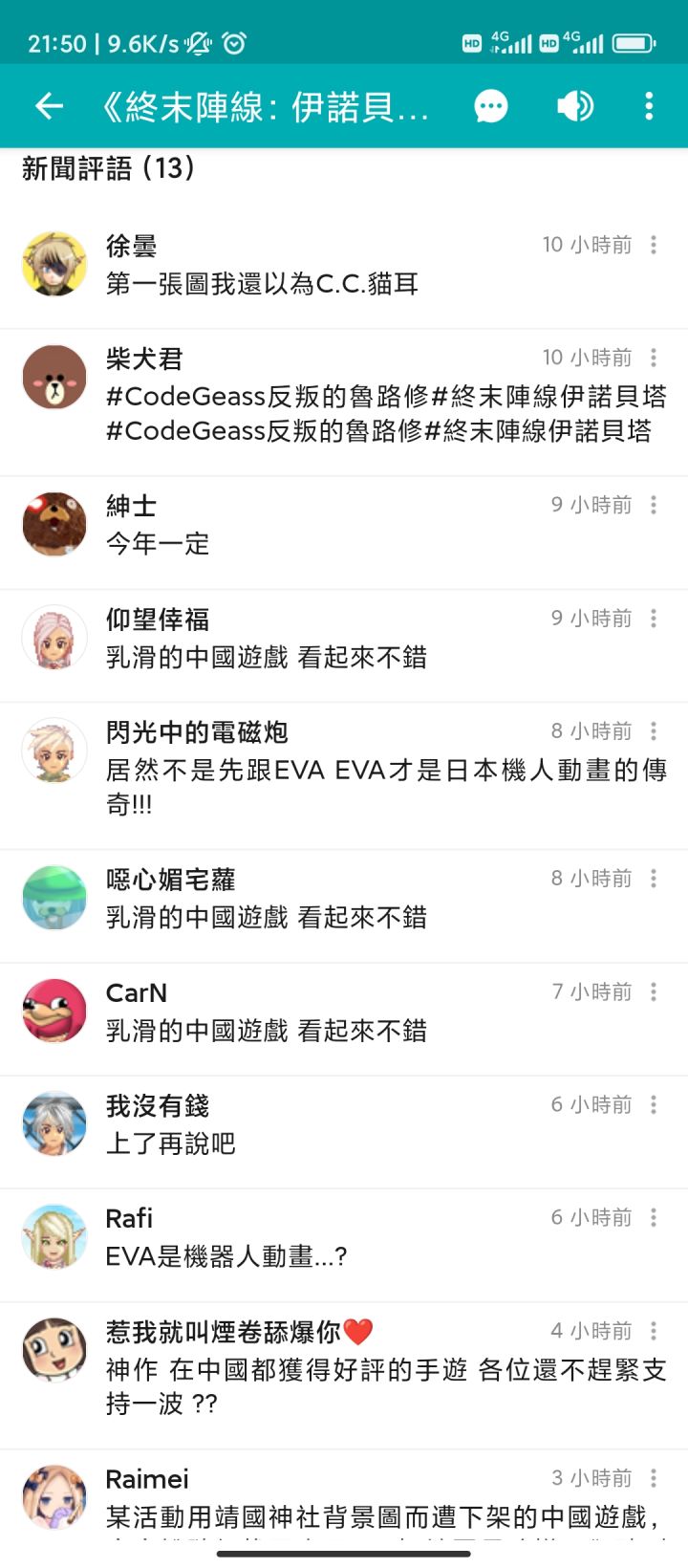The height and width of the screenshot is (1568, 688).
Task: Open options menu for Rafi's comment
Action: [654, 1218]
